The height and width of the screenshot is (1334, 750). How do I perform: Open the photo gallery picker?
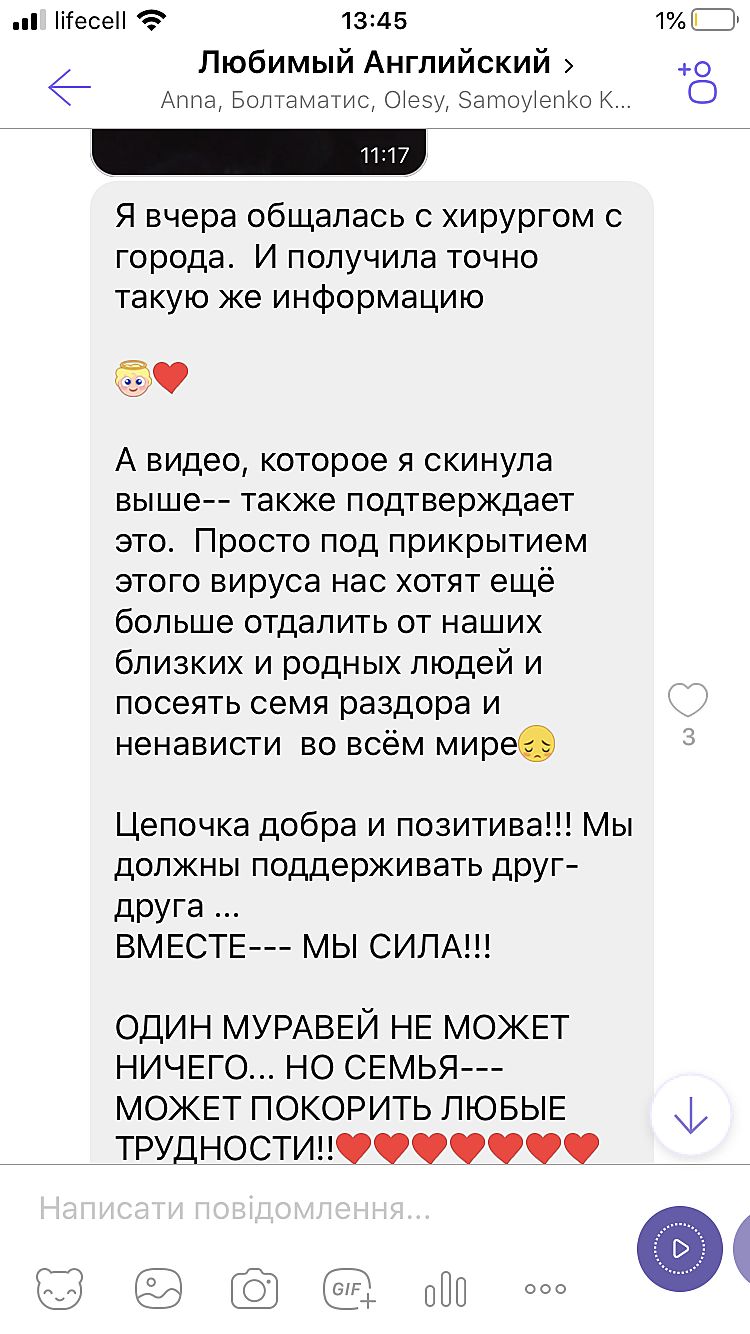(158, 1289)
